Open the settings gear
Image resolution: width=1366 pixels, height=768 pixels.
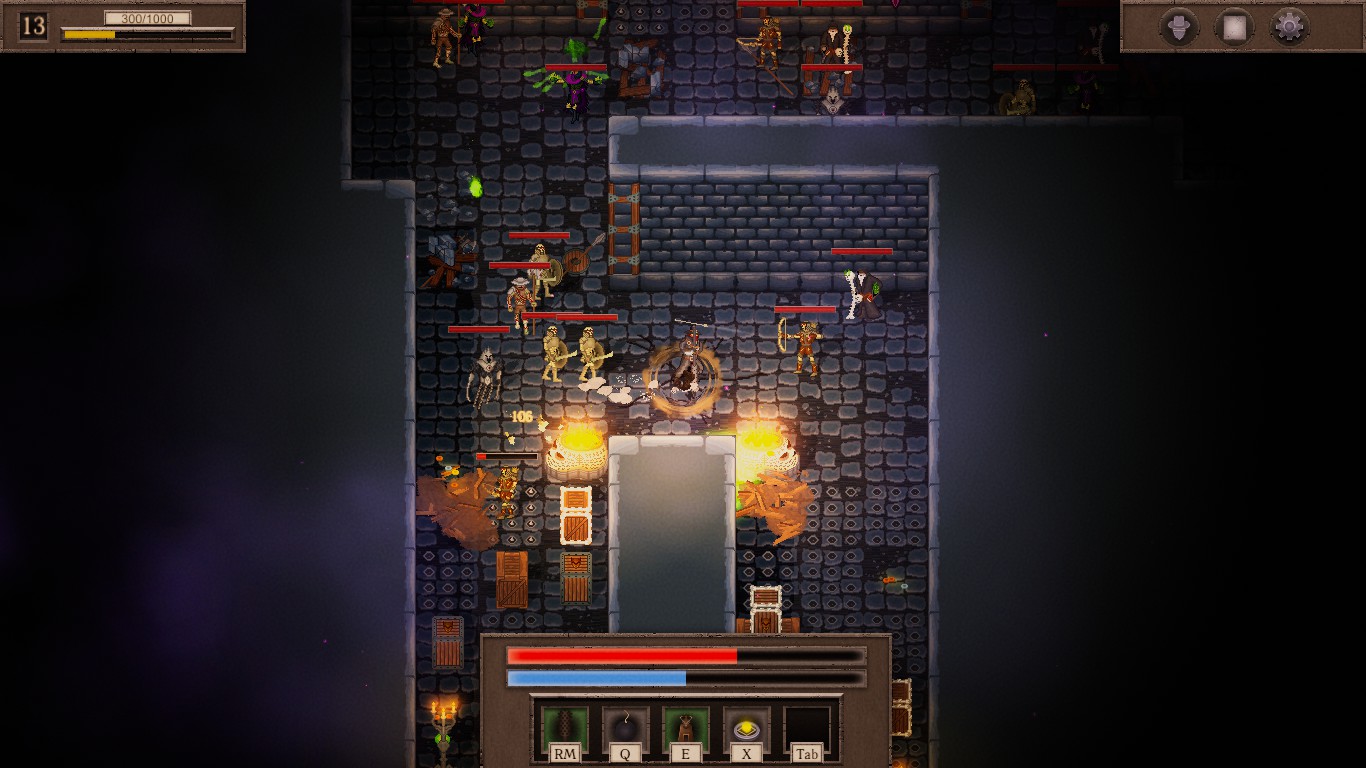coord(1289,27)
